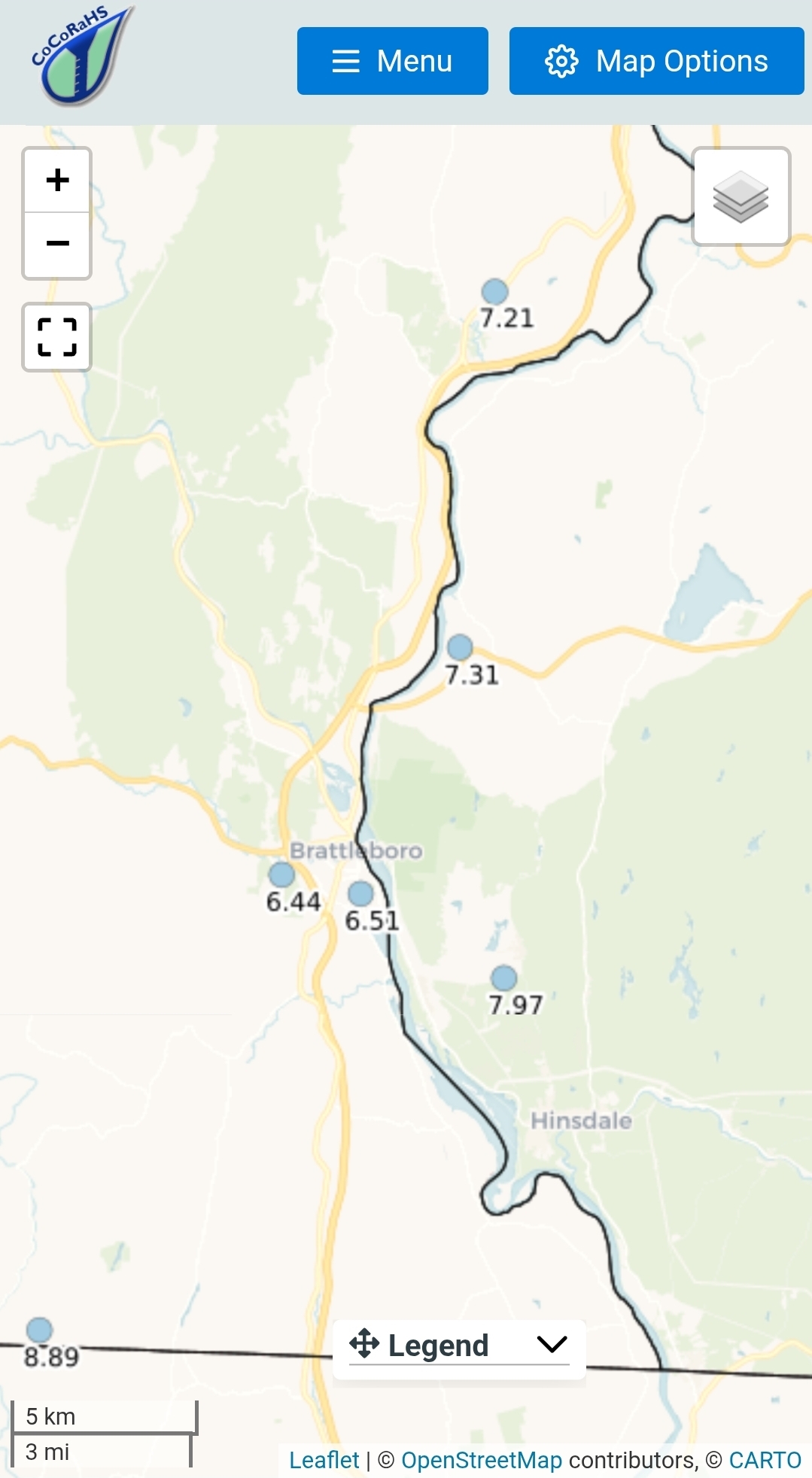Select the 7.31 precipitation marker

[460, 647]
